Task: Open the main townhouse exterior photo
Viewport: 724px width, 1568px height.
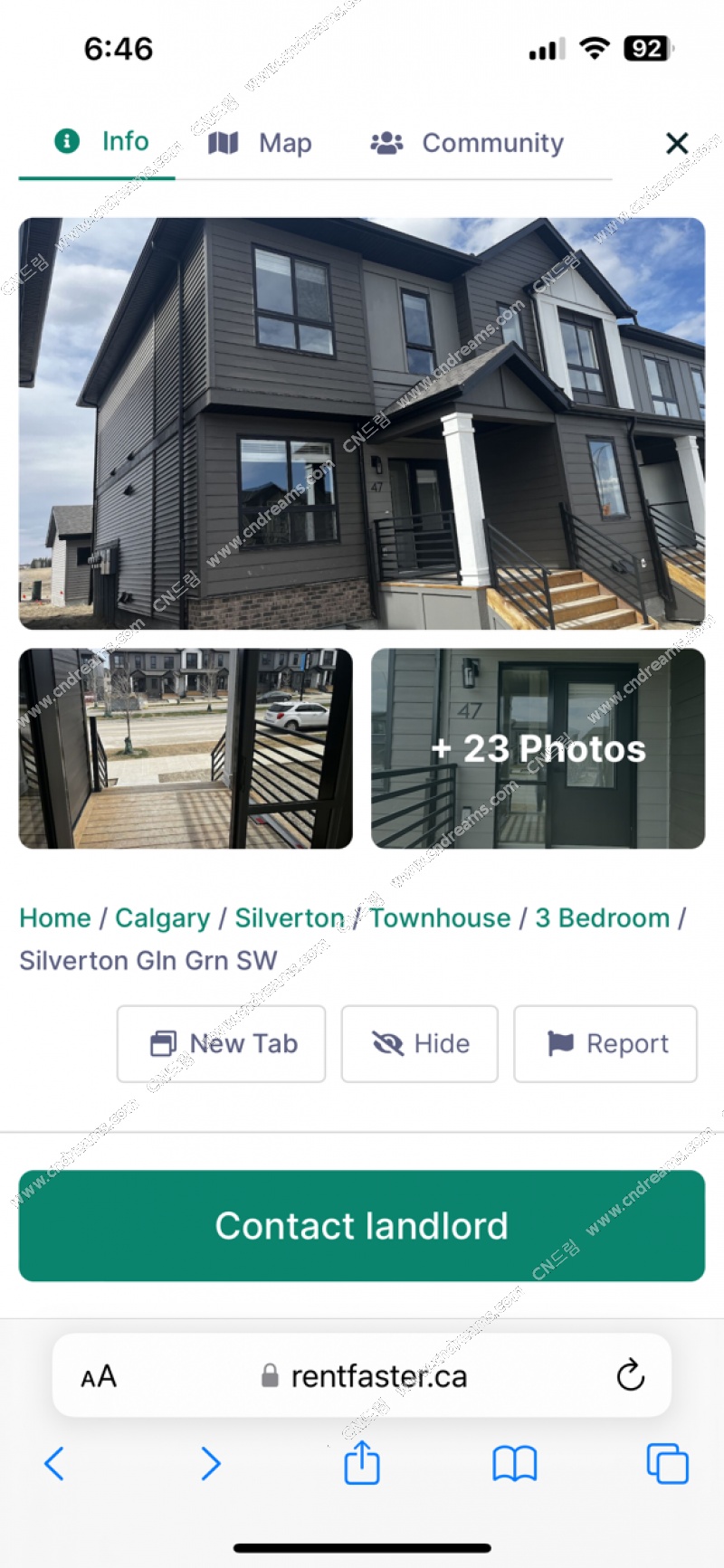Action: (x=362, y=423)
